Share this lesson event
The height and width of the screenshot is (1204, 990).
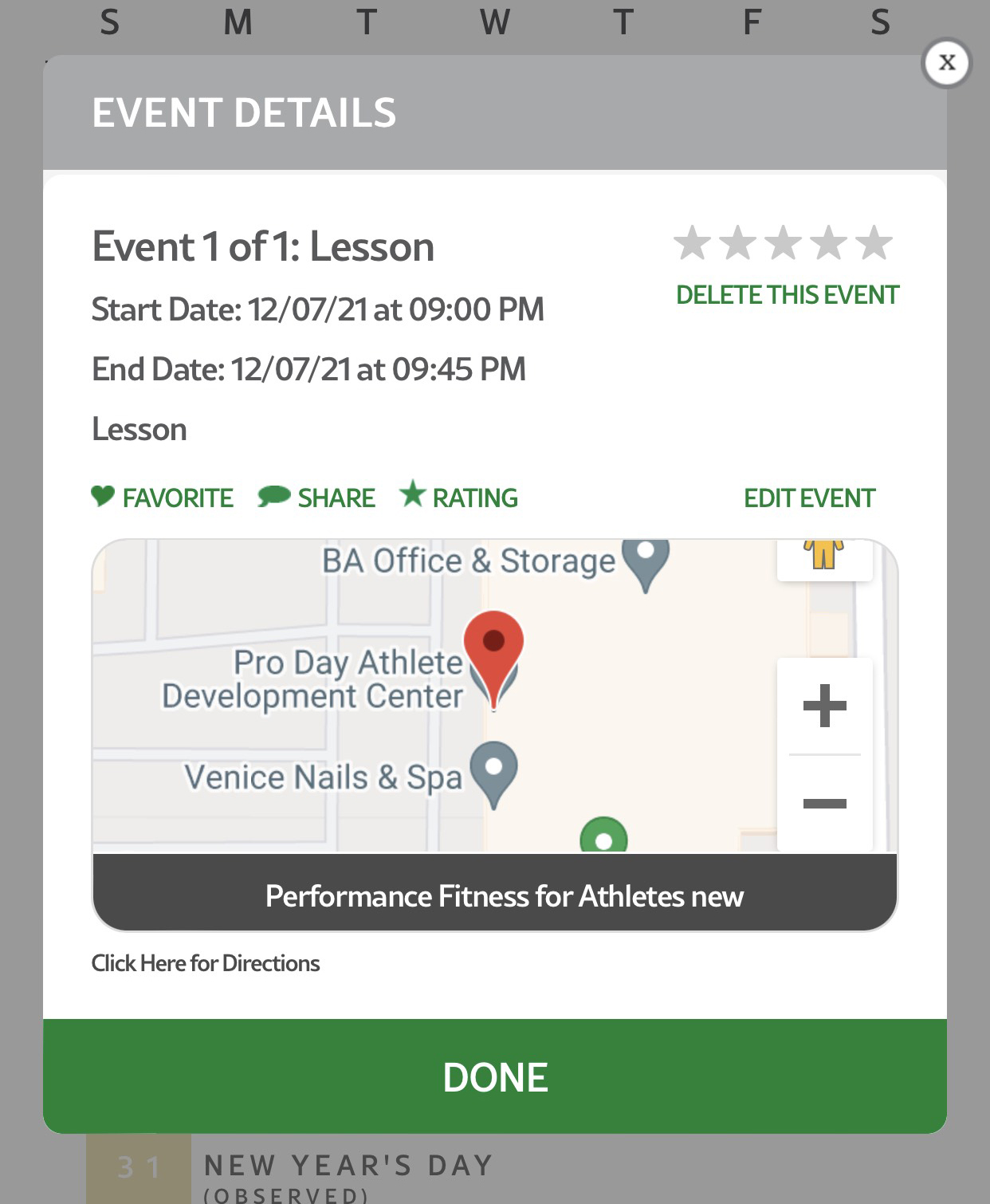pos(316,498)
